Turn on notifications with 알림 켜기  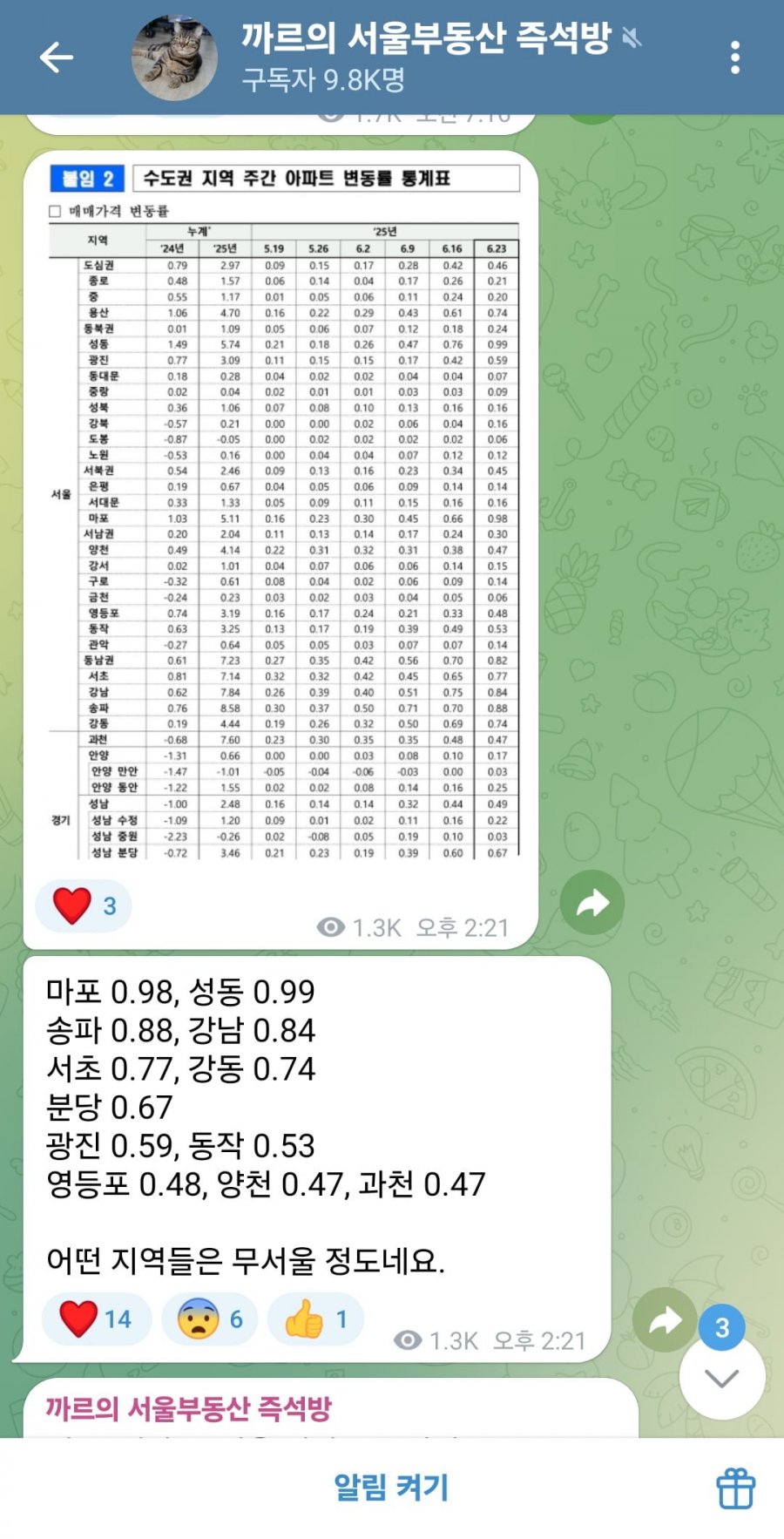[391, 1487]
